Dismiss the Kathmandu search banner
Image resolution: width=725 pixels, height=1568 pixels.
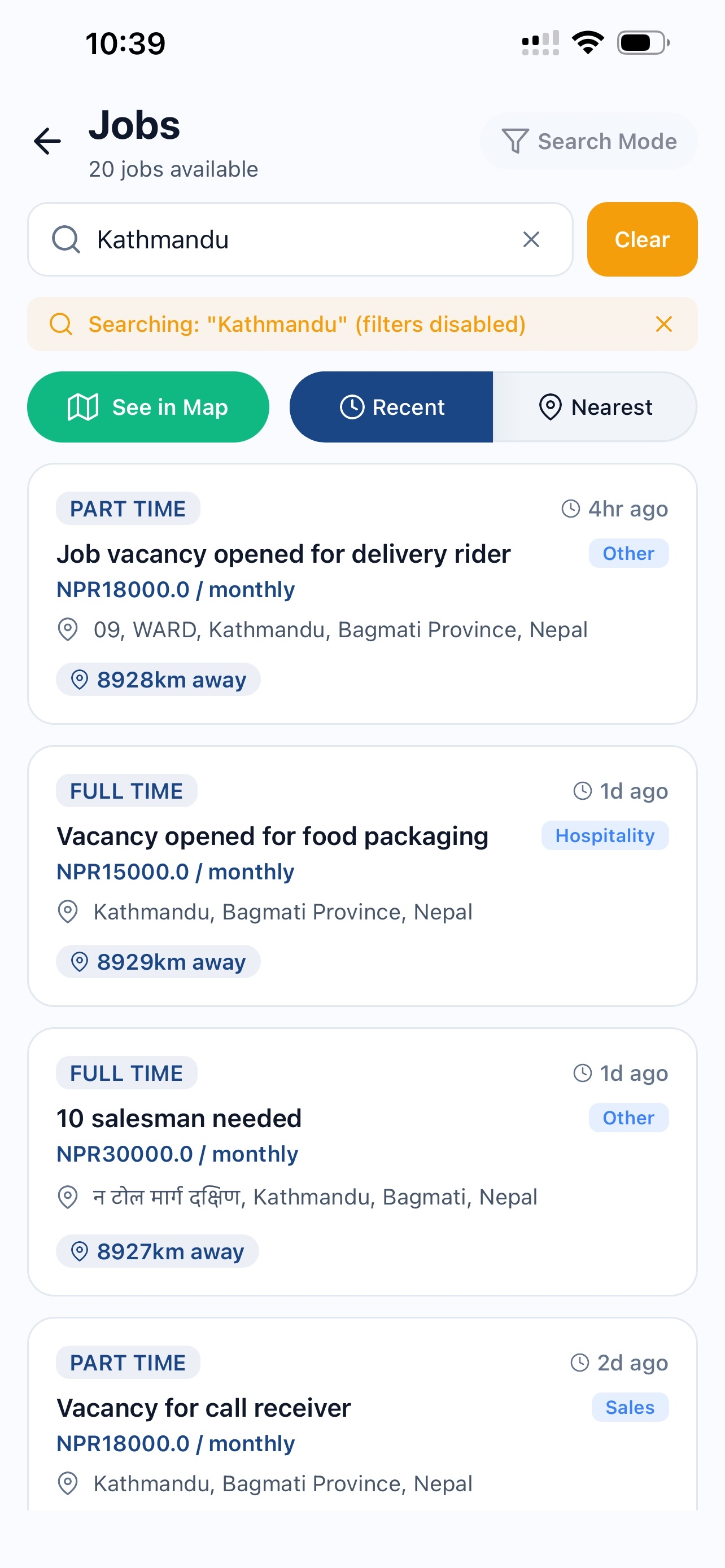click(x=664, y=325)
